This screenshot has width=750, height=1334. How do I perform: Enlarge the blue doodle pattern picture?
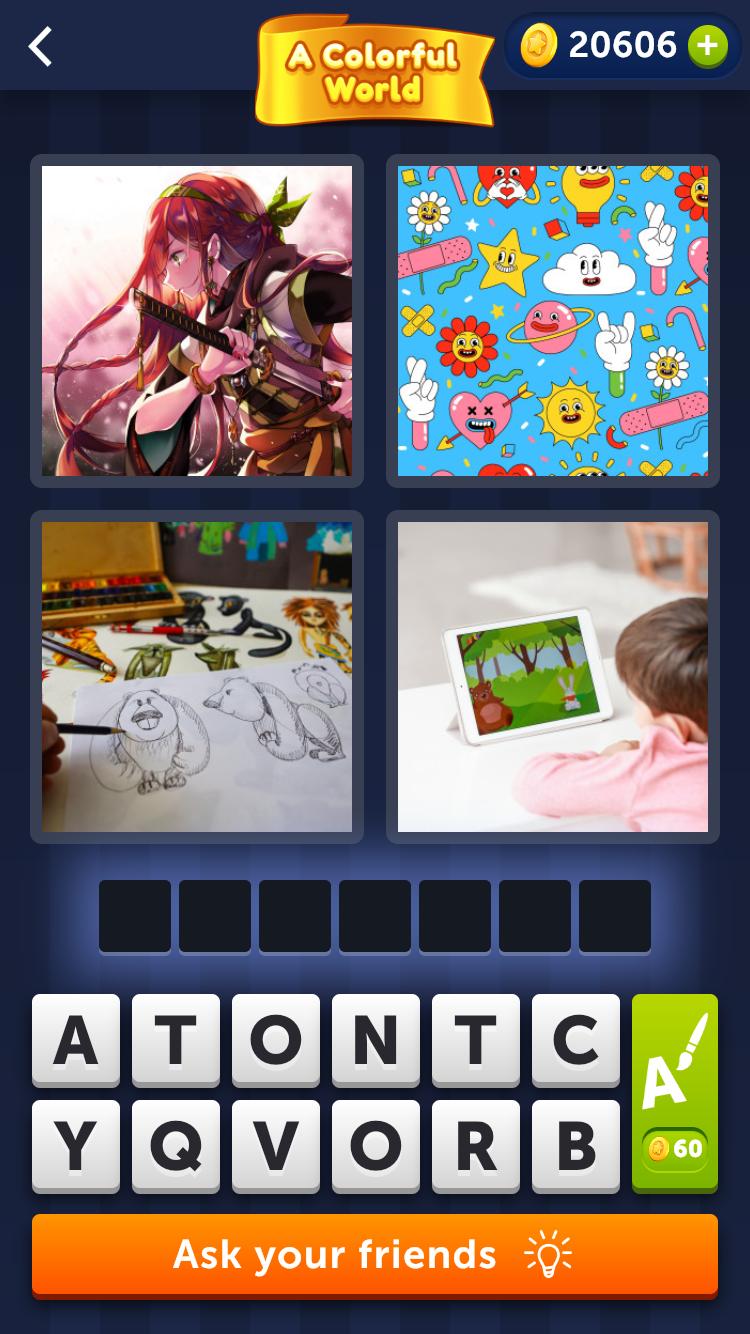pyautogui.click(x=553, y=321)
